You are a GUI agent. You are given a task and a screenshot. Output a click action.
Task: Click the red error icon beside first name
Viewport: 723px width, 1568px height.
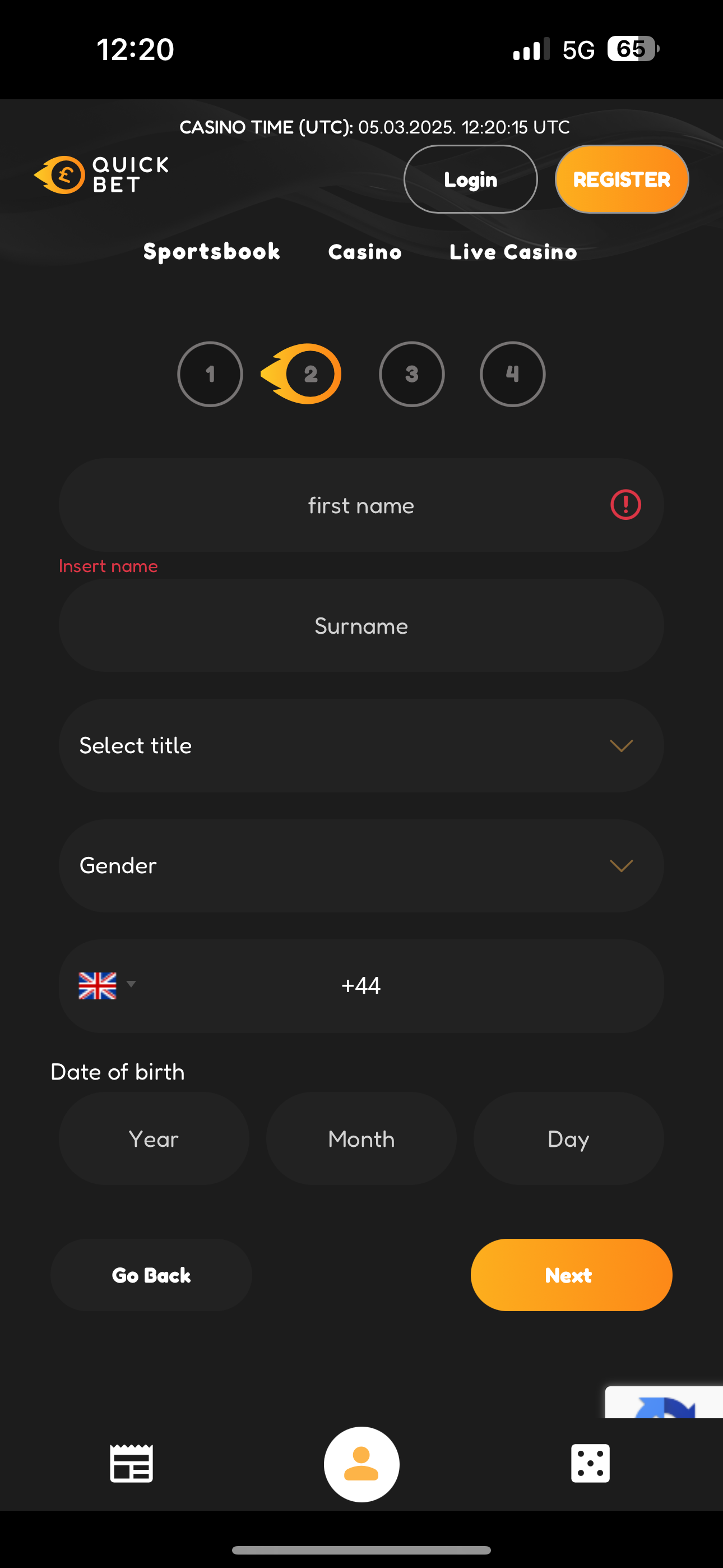625,504
